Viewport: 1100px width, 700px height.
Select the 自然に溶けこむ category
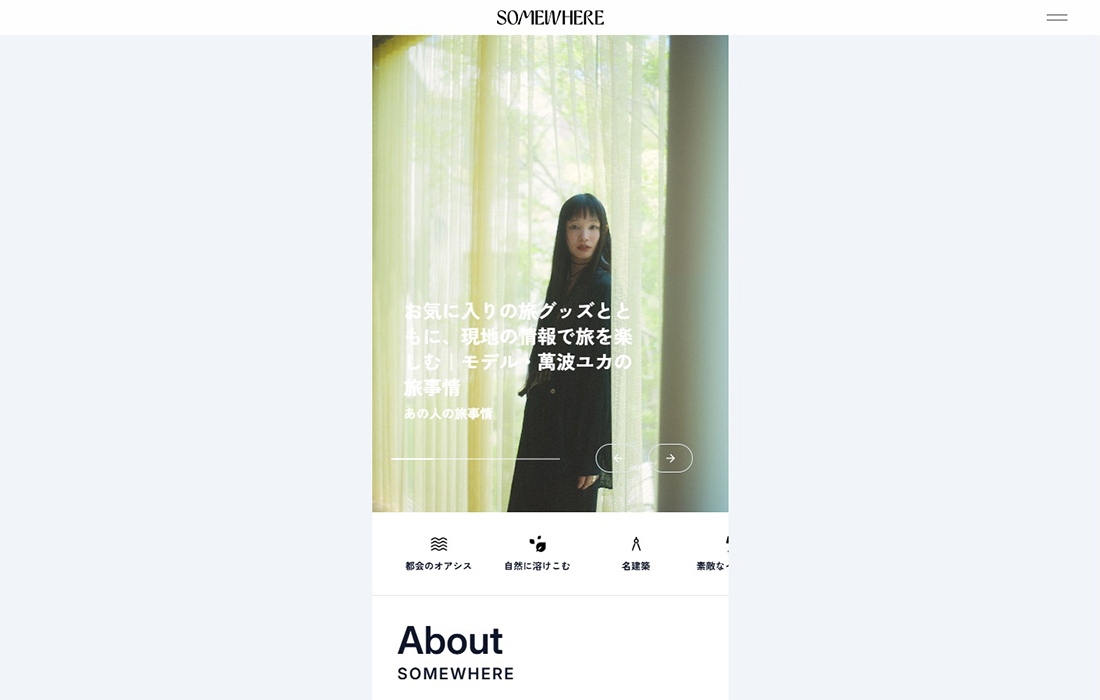click(537, 553)
